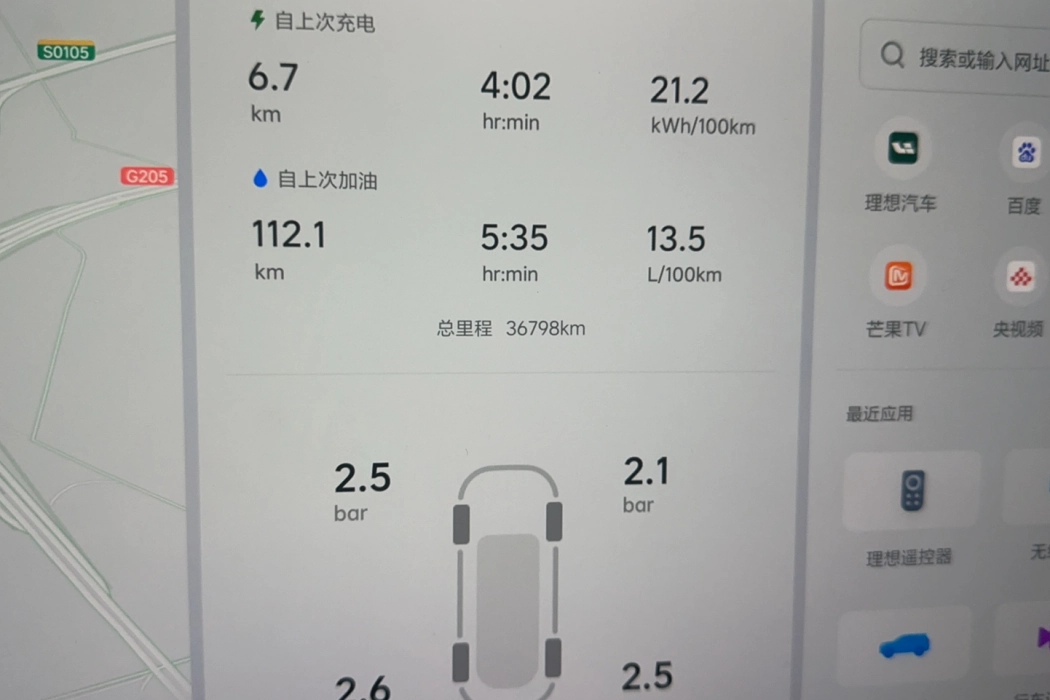
Task: Open 理想遥控器 from recent apps
Action: (x=911, y=491)
